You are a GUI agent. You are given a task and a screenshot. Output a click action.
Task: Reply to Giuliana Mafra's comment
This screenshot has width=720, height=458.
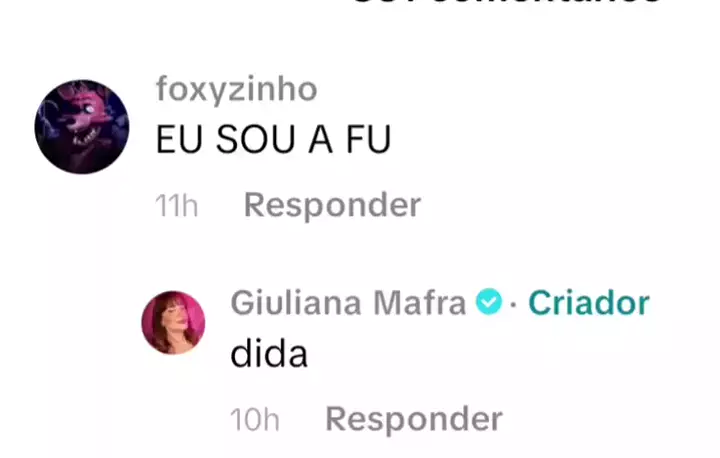(413, 419)
